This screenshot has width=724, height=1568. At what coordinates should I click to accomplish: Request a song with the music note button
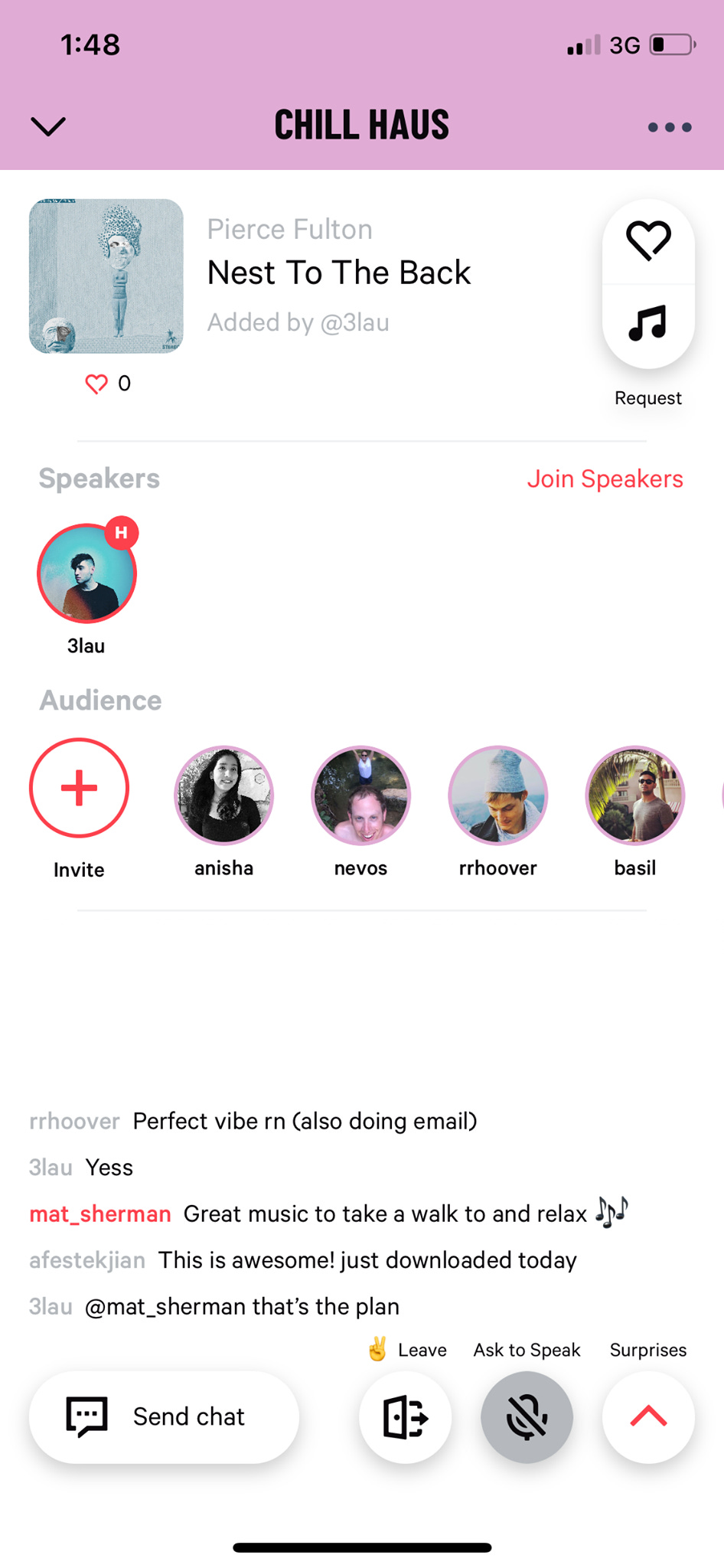click(648, 324)
